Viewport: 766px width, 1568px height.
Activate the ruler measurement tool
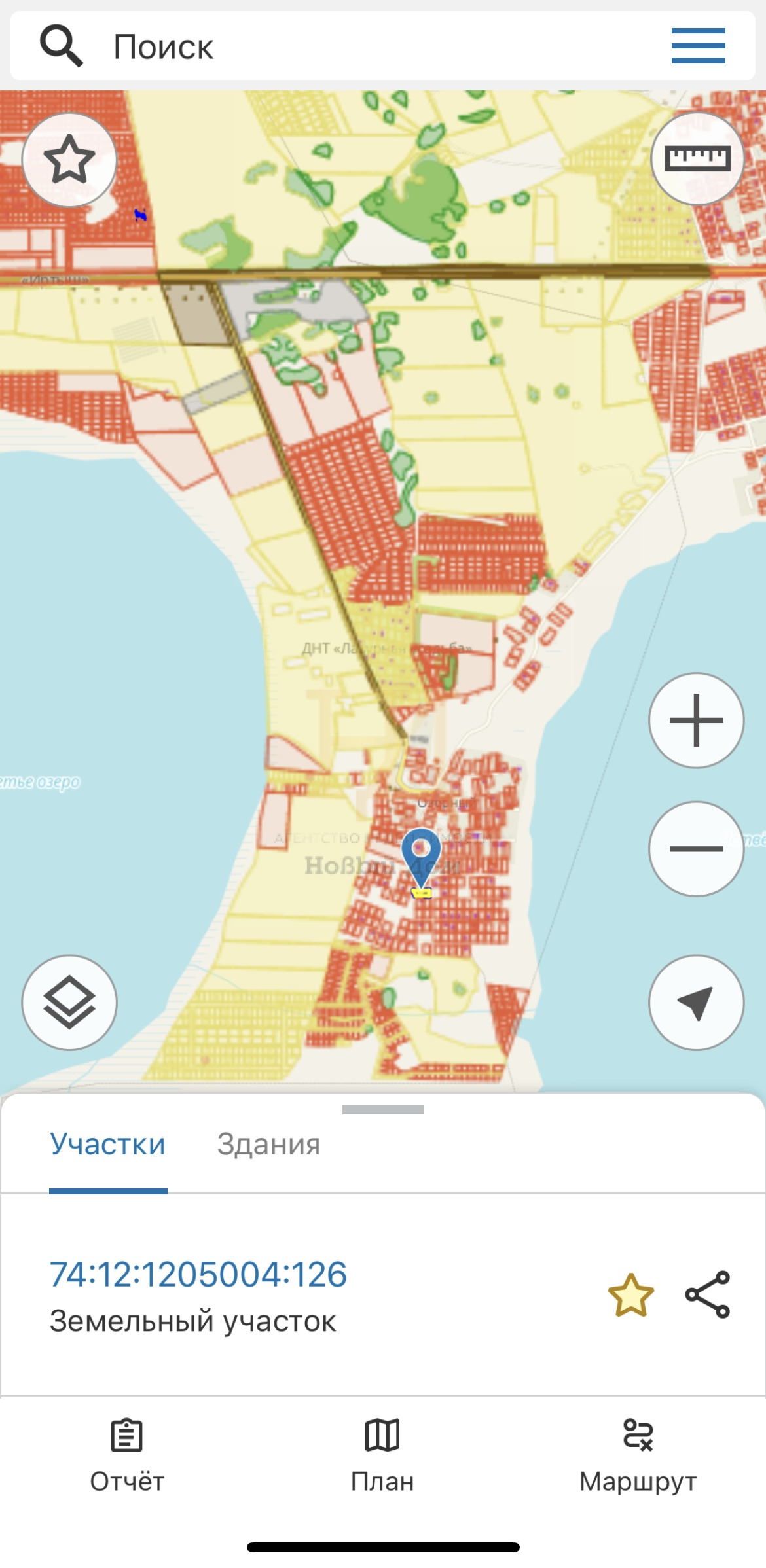[697, 158]
